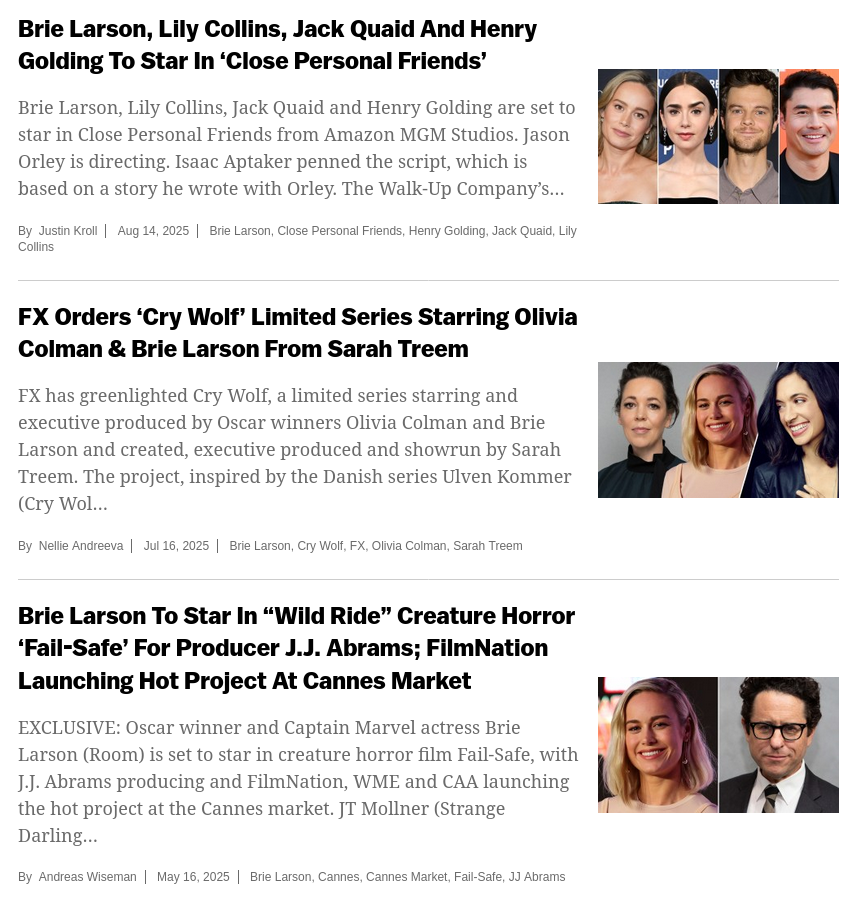The height and width of the screenshot is (900, 860).
Task: View articles by Andreas Wiseman
Action: click(x=87, y=877)
